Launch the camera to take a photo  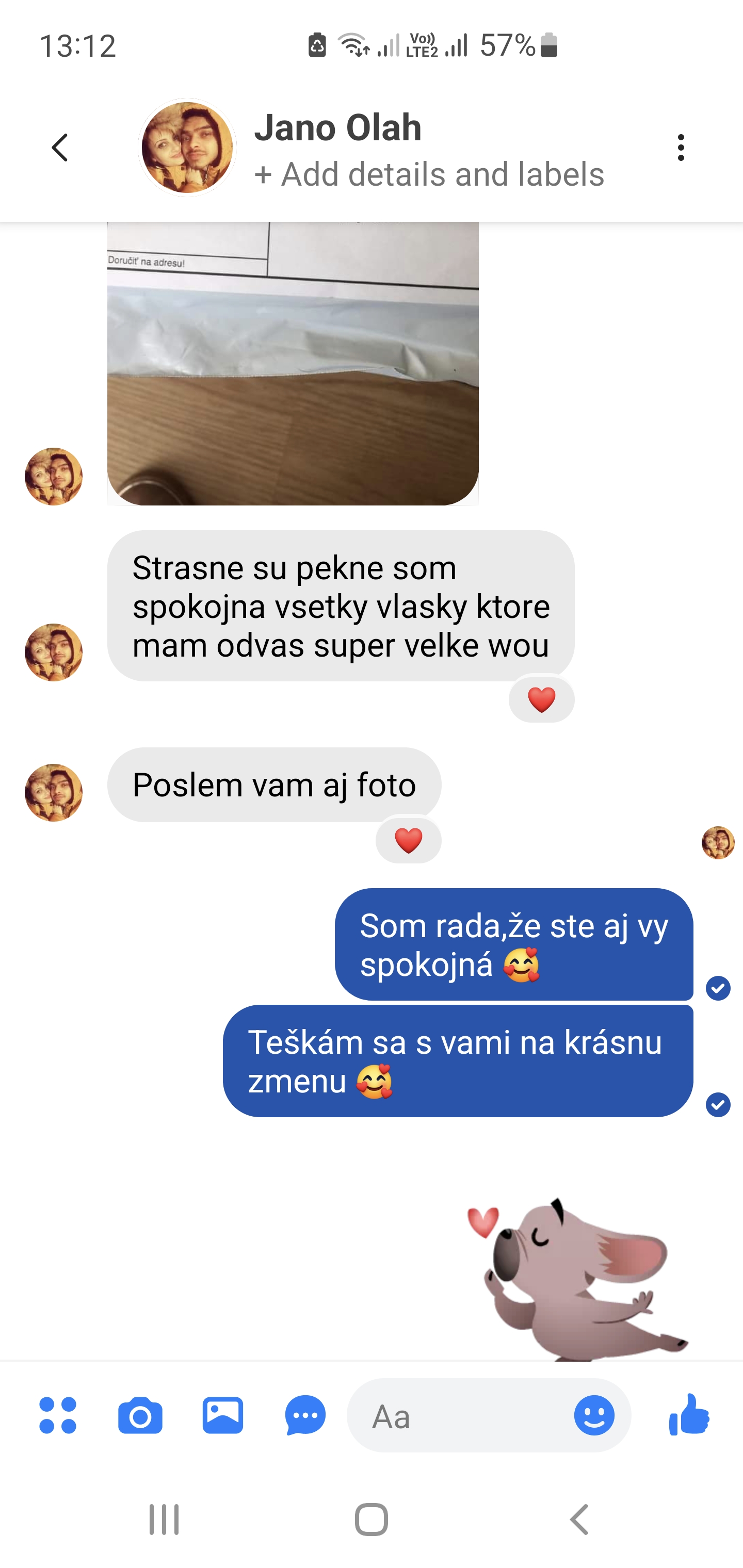[x=140, y=1415]
